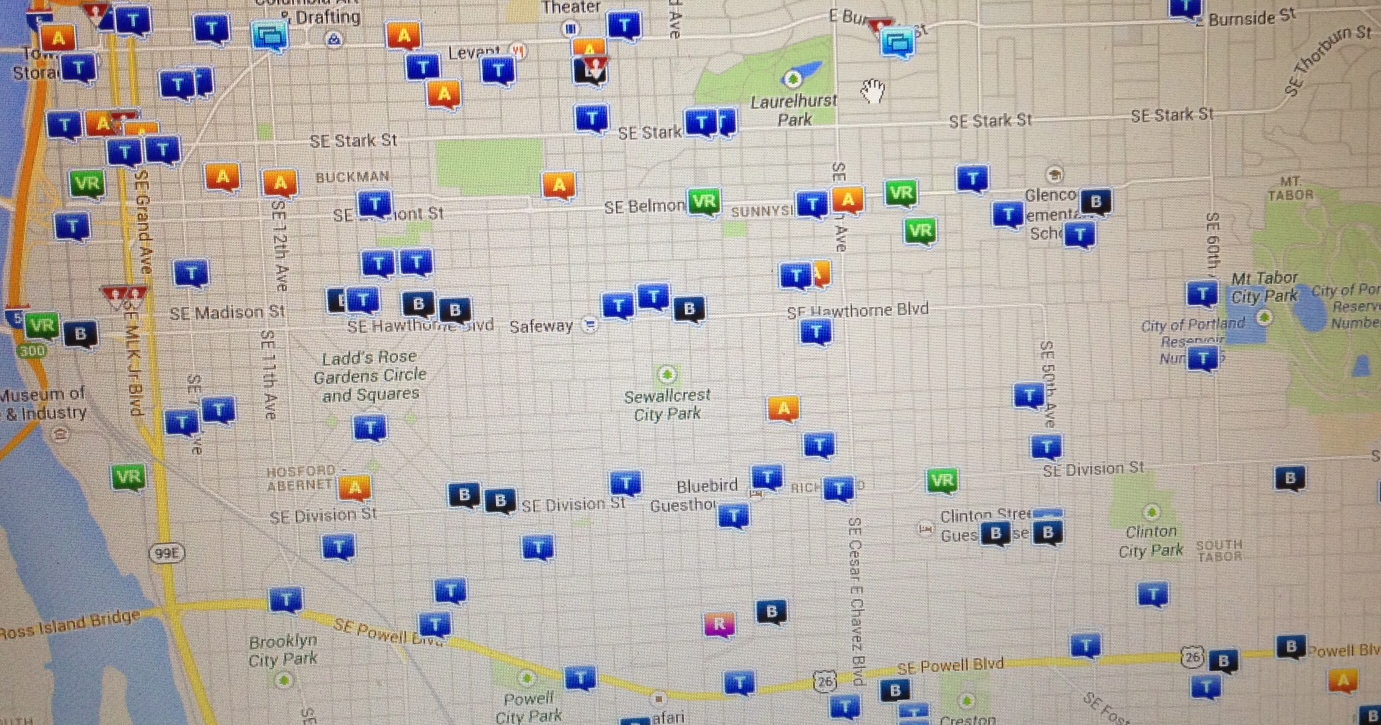Open the green VR marker above Museum of Industry
Viewport: 1381px width, 725px height.
point(42,325)
